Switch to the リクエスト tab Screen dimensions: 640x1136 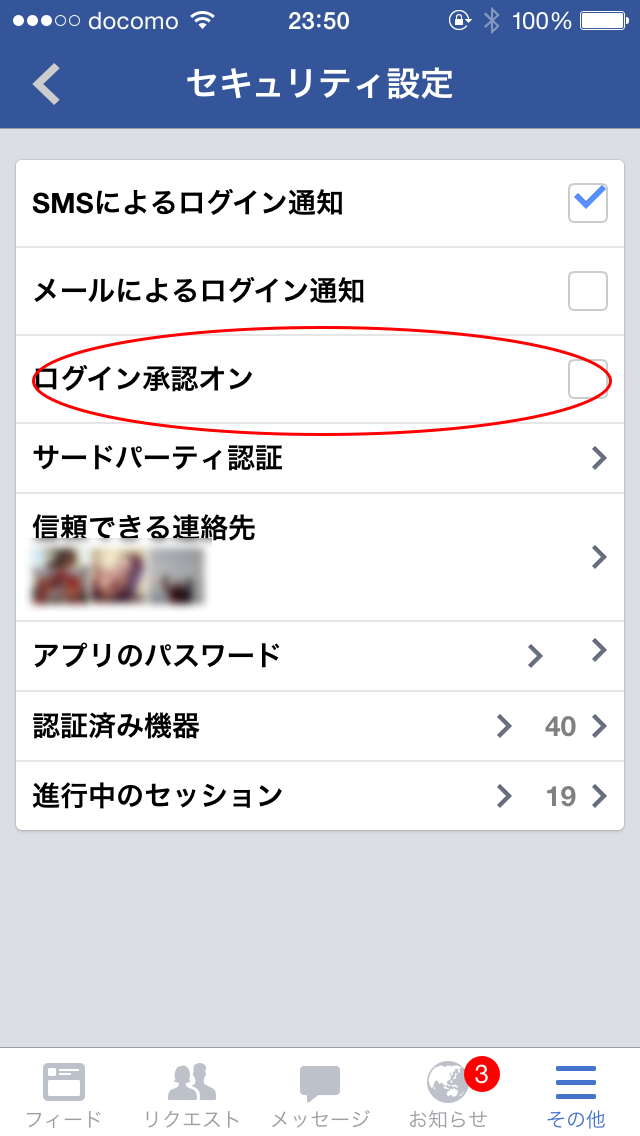(192, 1092)
